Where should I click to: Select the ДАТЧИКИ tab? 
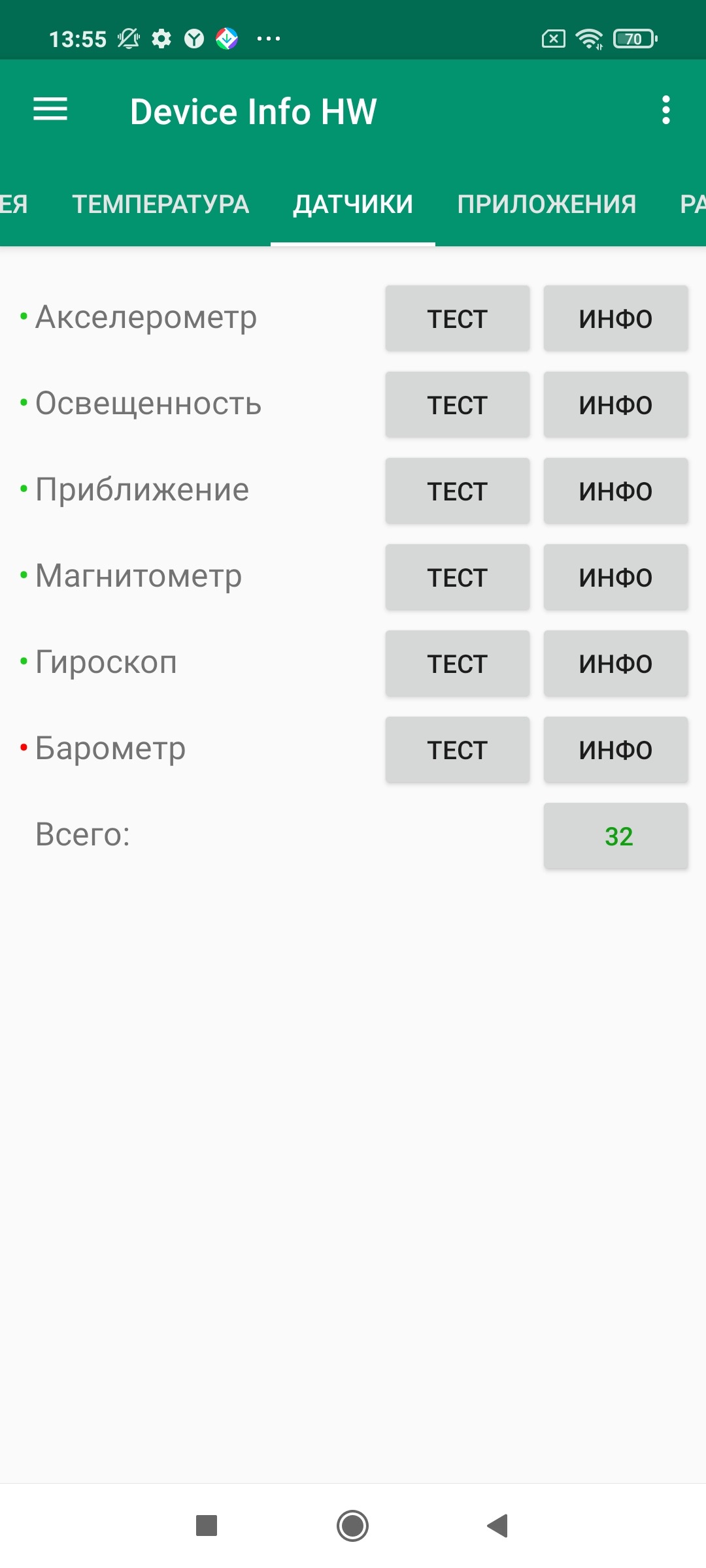click(x=353, y=204)
